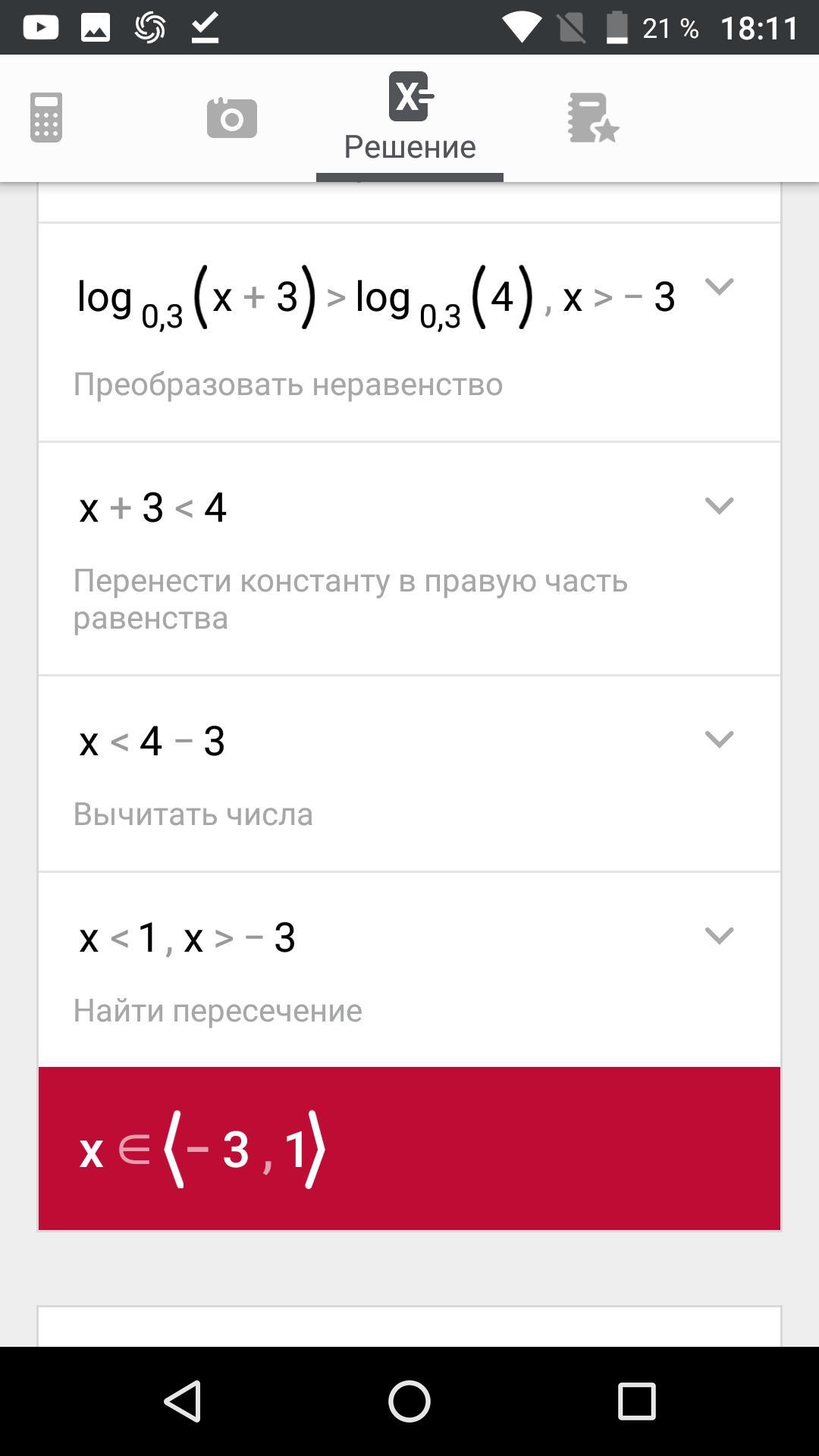
Task: Switch to the camera tab
Action: (231, 118)
